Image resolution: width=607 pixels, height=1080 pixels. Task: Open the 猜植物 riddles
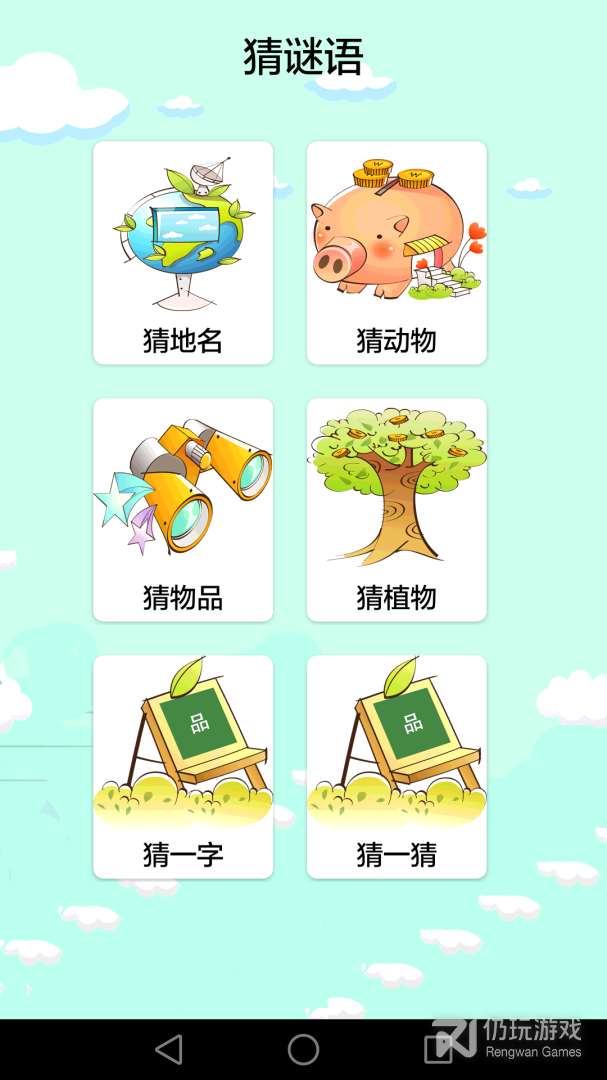396,510
